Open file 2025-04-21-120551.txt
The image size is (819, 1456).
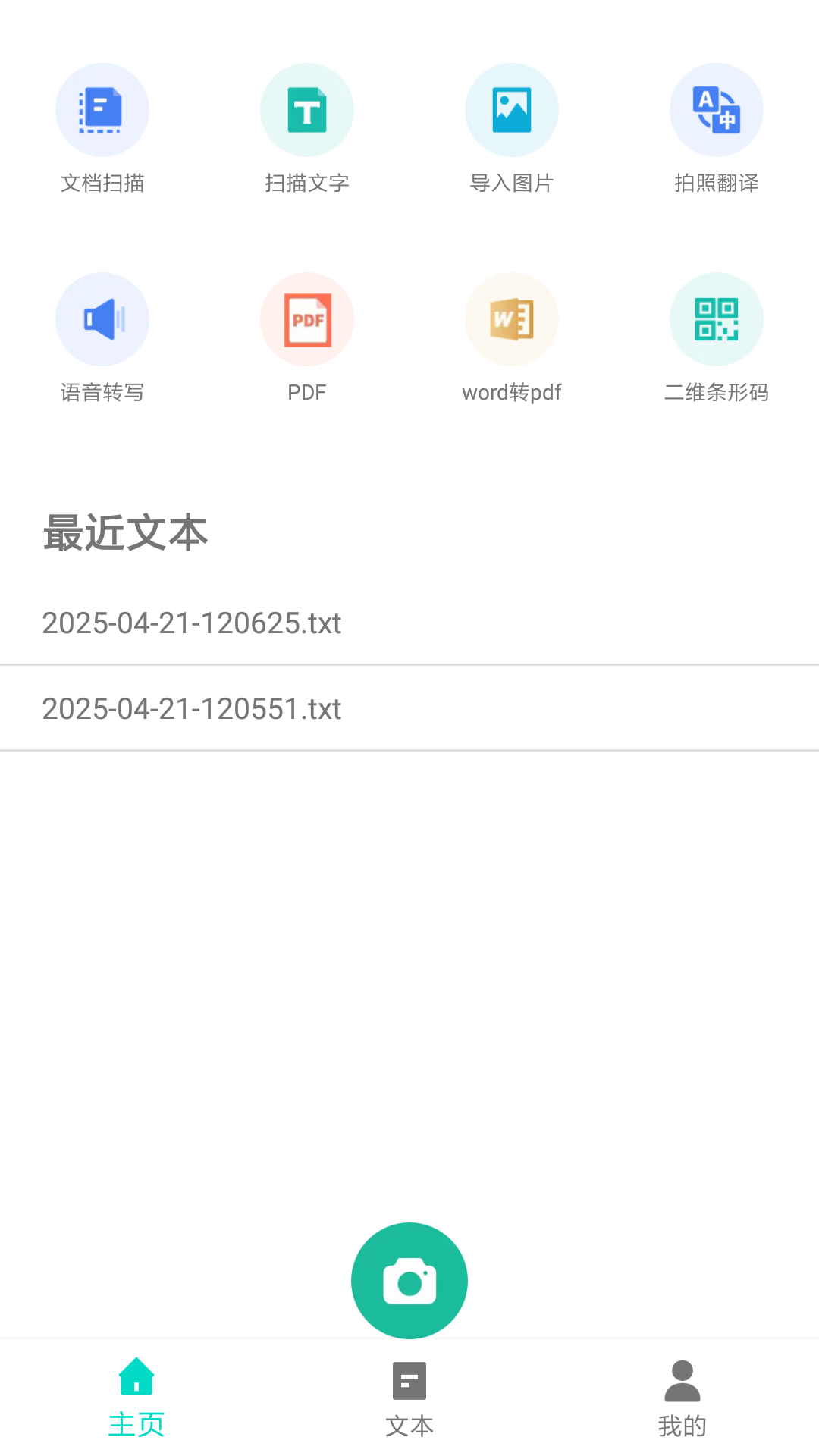[192, 708]
